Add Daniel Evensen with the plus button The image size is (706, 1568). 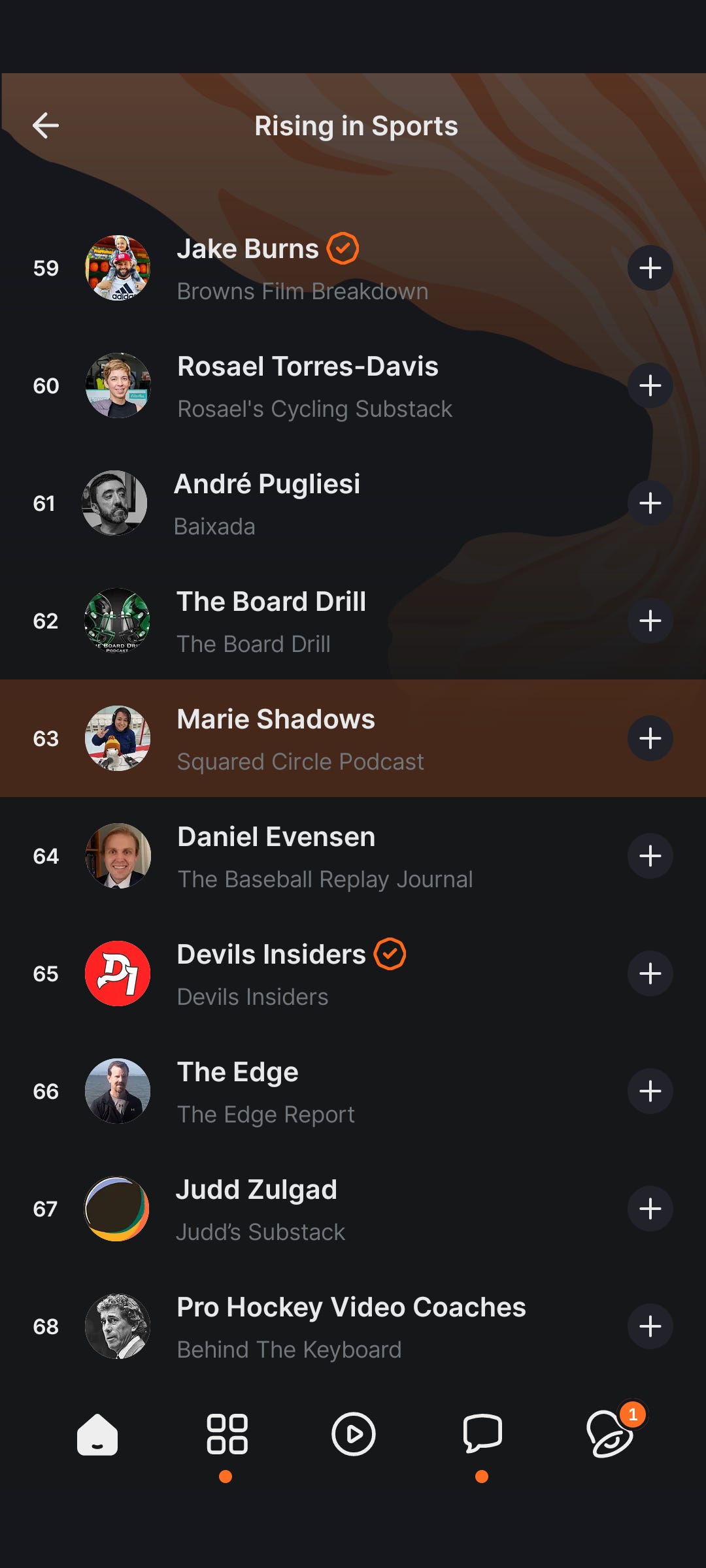(x=650, y=856)
